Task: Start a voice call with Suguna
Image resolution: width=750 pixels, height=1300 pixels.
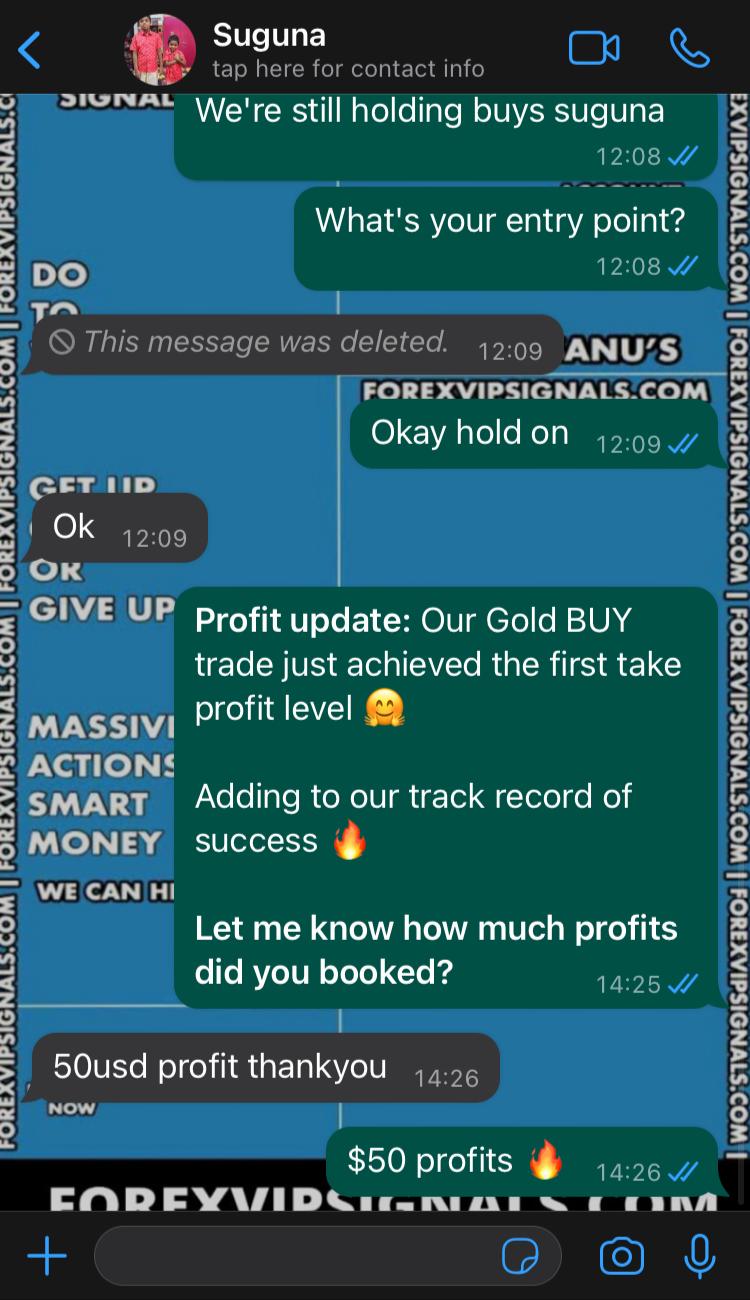Action: coord(689,49)
